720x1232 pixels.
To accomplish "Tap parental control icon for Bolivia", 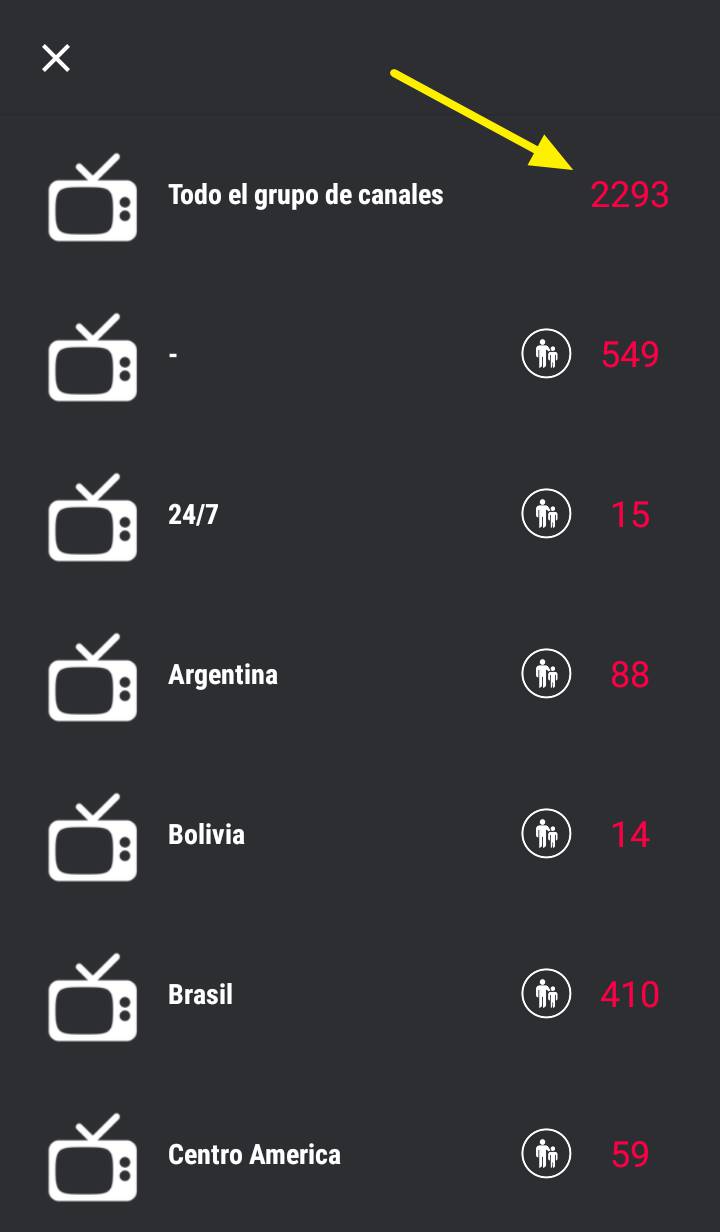I will (x=546, y=834).
